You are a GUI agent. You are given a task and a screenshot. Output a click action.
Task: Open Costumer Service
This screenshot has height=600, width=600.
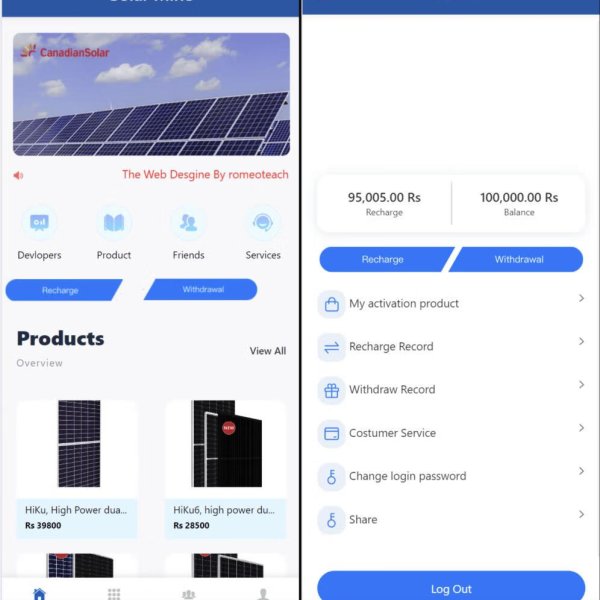(450, 433)
